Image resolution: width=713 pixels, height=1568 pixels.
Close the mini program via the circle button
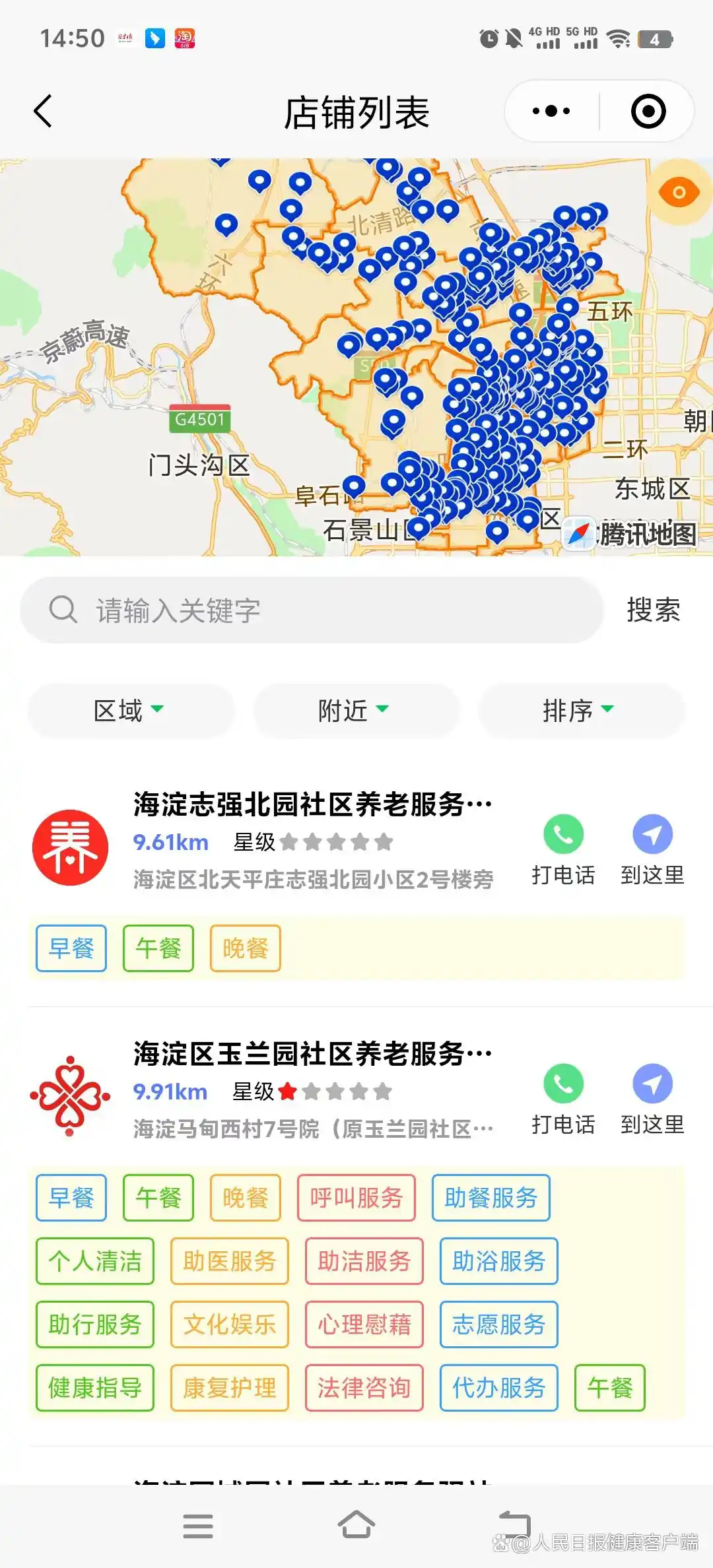[x=648, y=111]
